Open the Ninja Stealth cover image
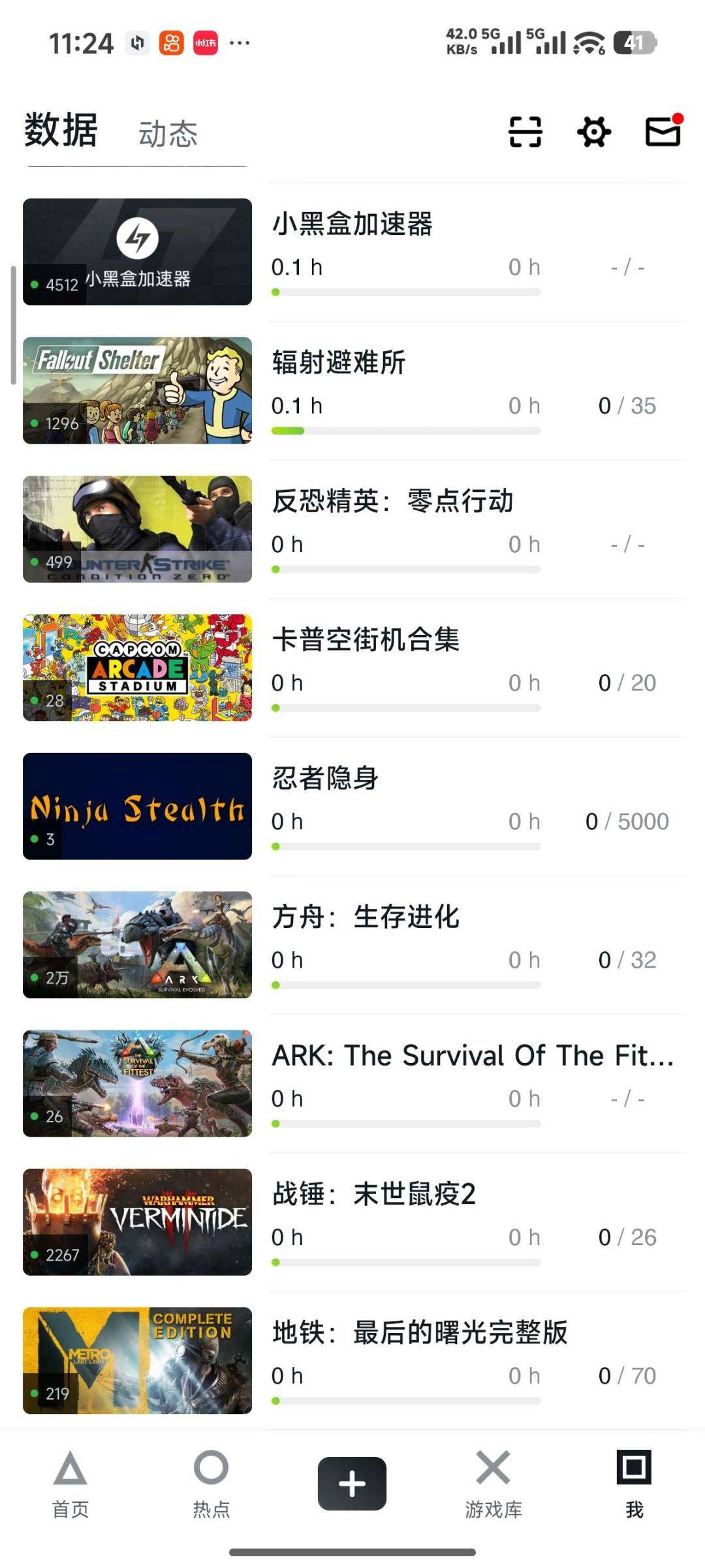Viewport: 705px width, 1568px height. [x=136, y=807]
